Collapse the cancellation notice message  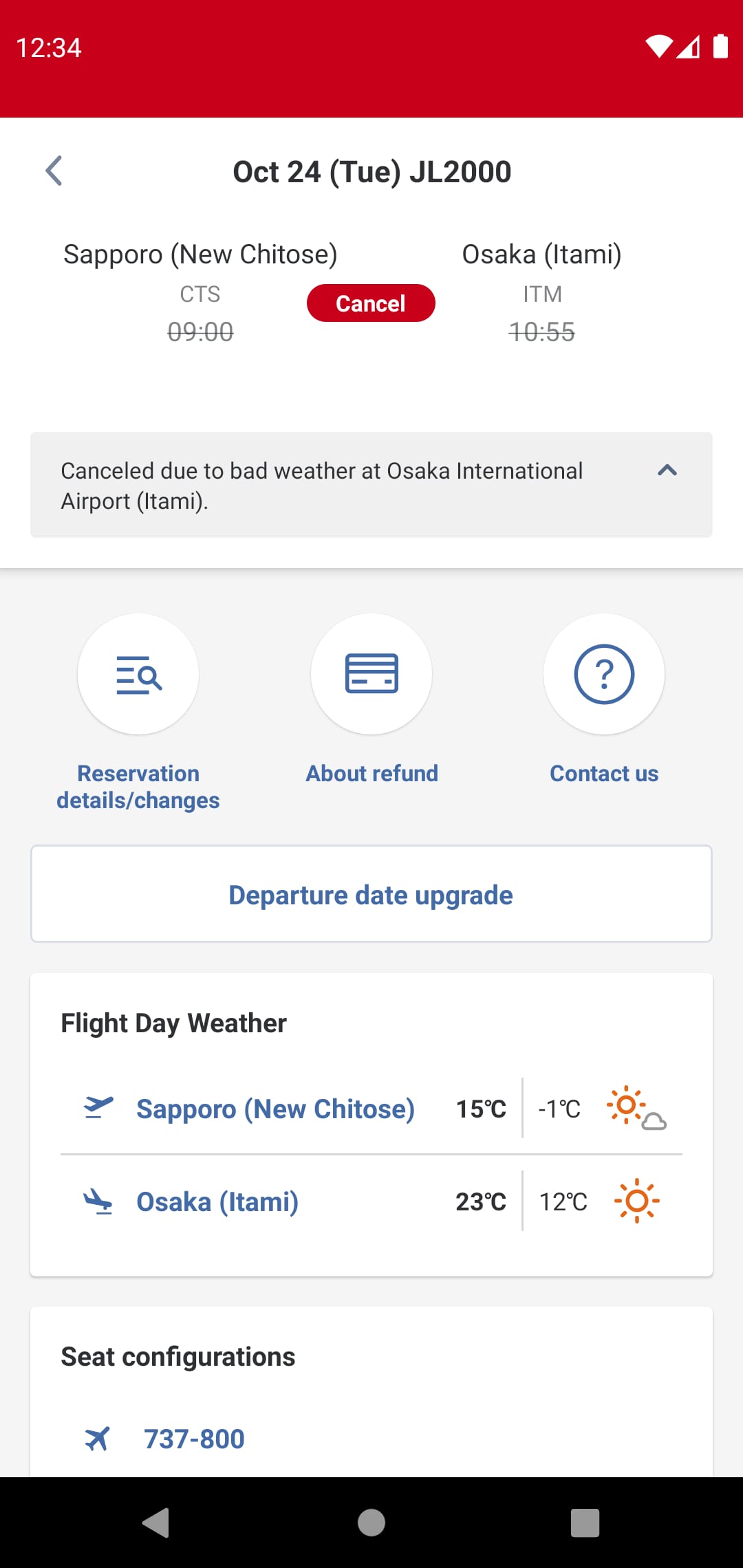[666, 470]
